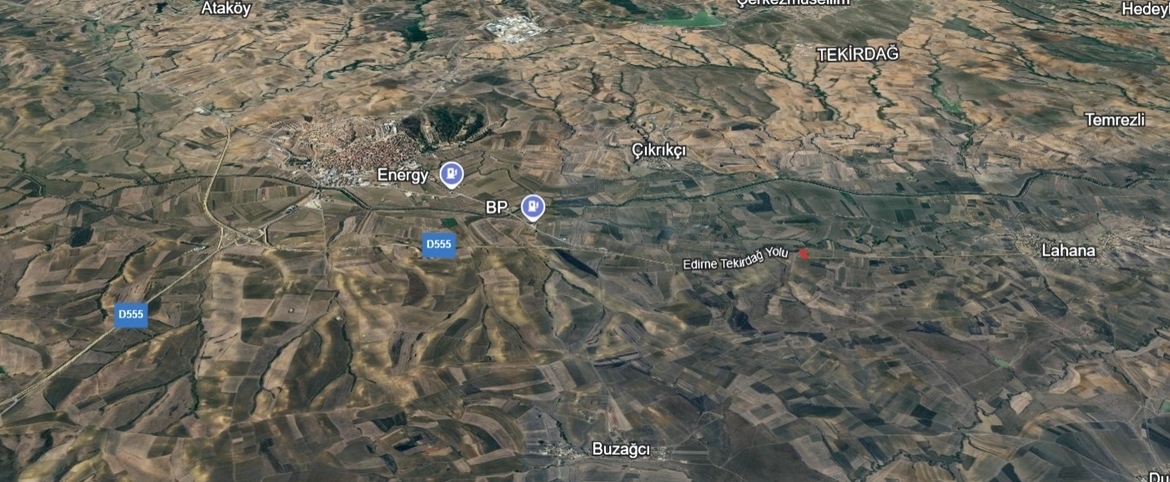Open the BP gas station pin

pos(533,206)
